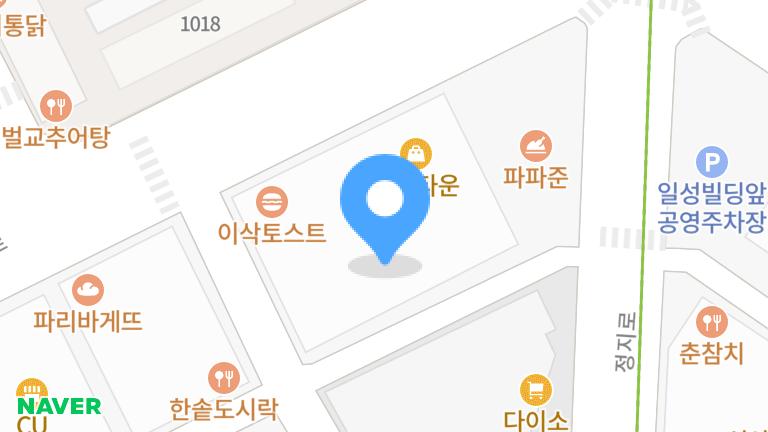Open the 이삭토스트 place marker

[x=270, y=203]
